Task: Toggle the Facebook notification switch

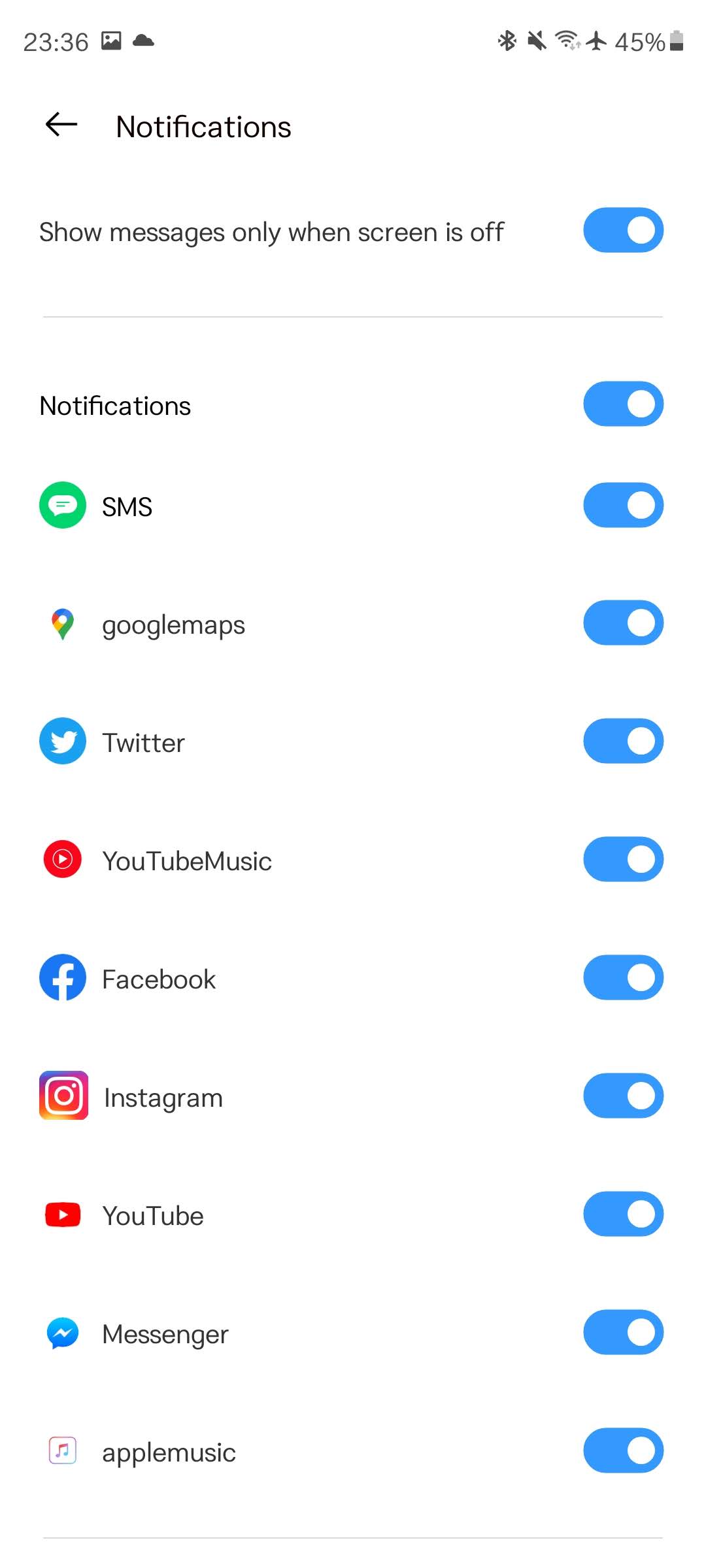Action: [623, 978]
